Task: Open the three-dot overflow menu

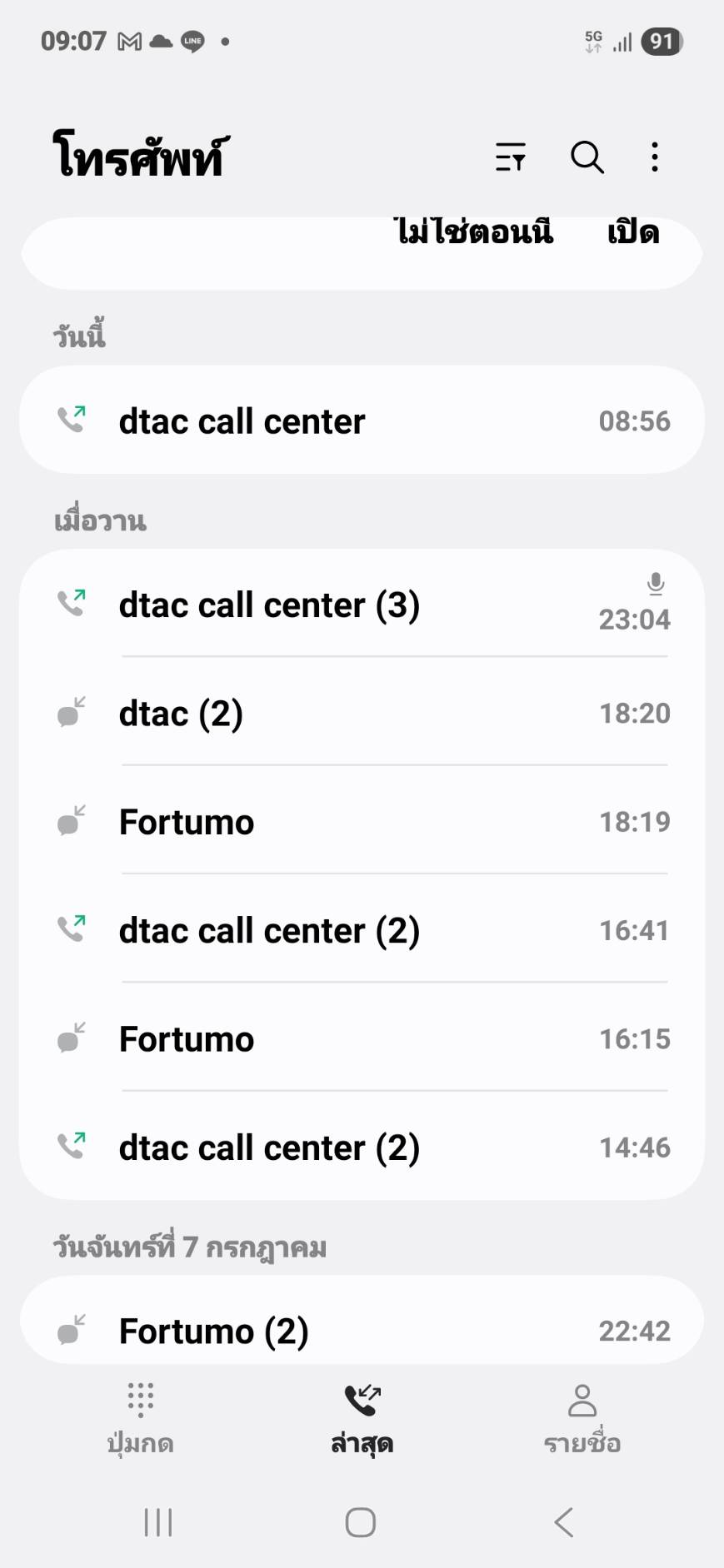Action: pos(655,157)
